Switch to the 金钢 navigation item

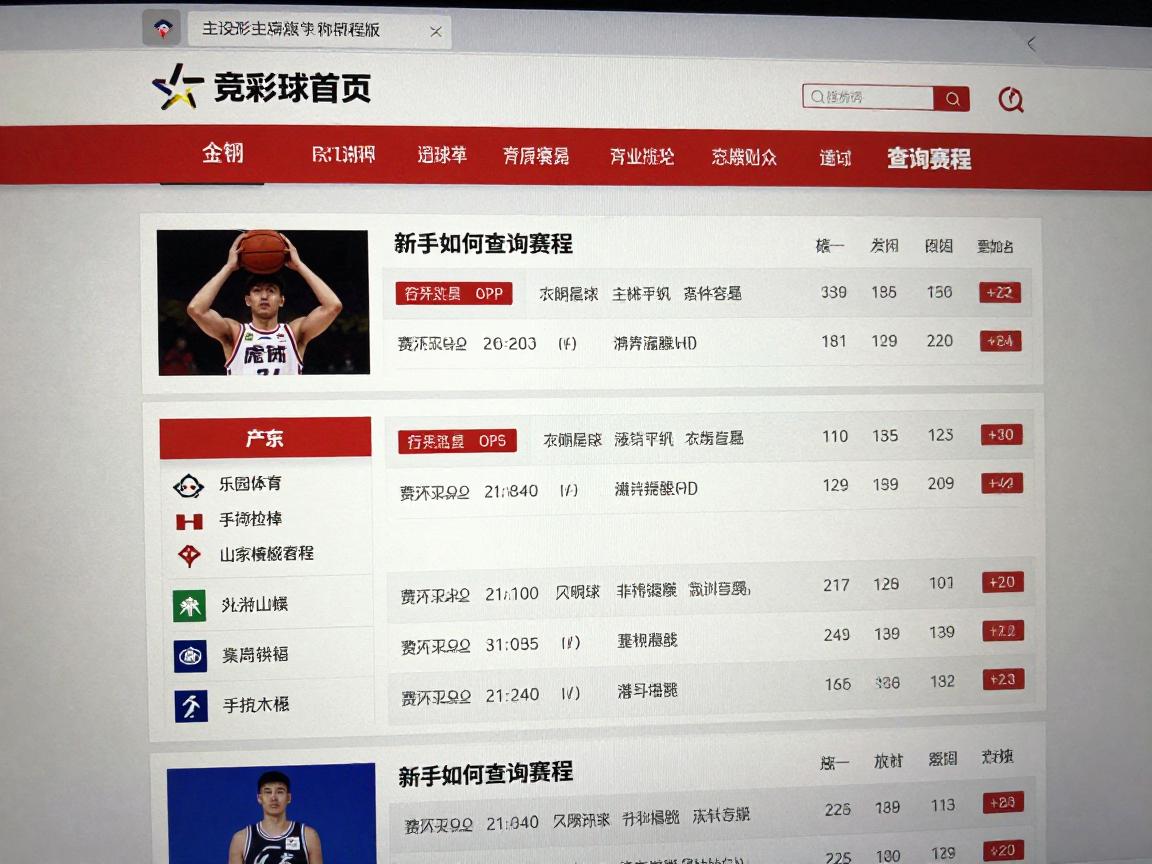222,153
